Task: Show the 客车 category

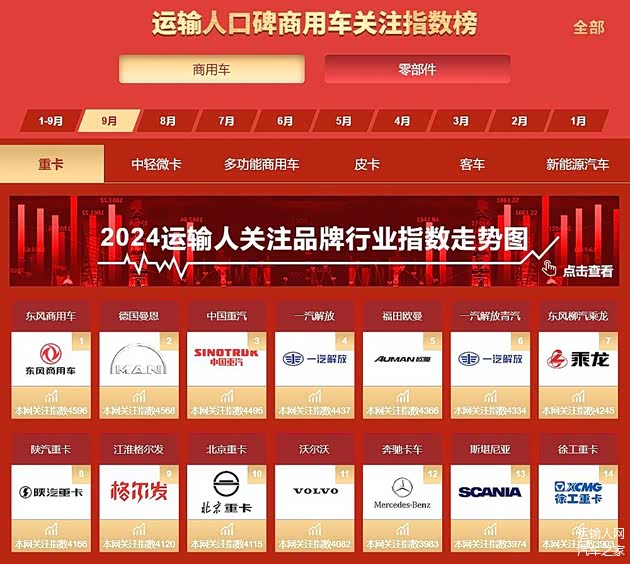Action: tap(472, 164)
